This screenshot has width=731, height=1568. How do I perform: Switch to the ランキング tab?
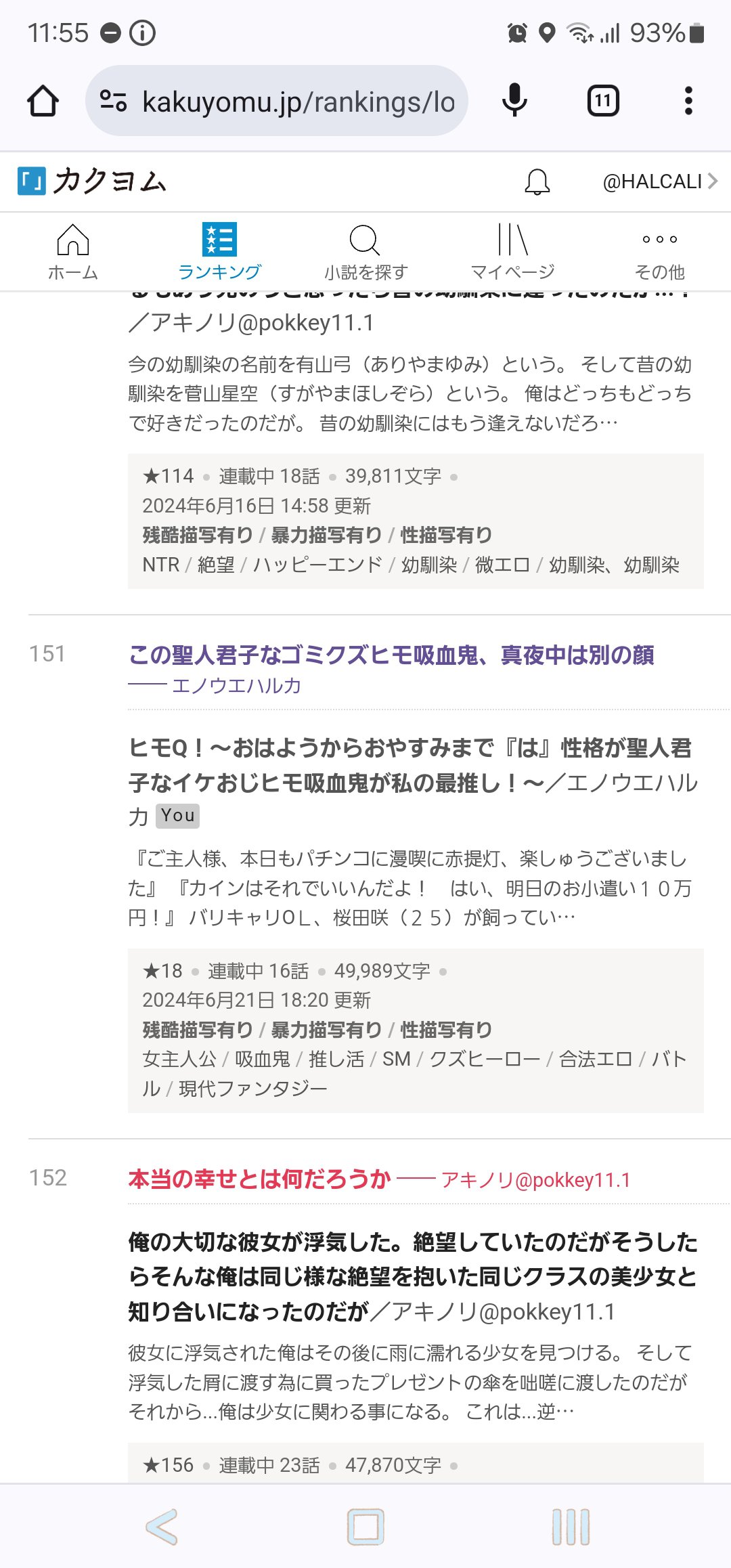click(219, 252)
